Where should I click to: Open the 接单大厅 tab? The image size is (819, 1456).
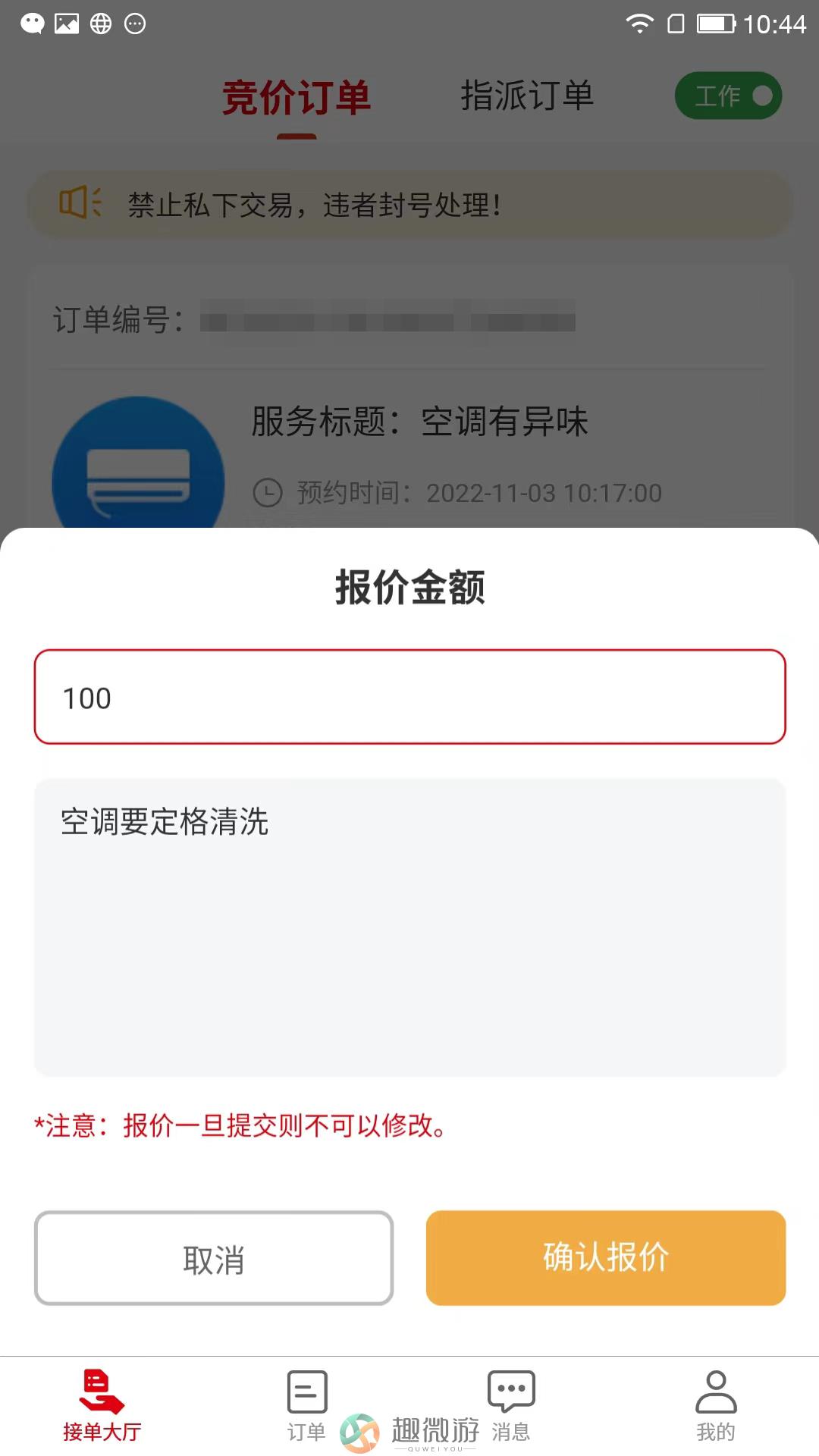[102, 1406]
